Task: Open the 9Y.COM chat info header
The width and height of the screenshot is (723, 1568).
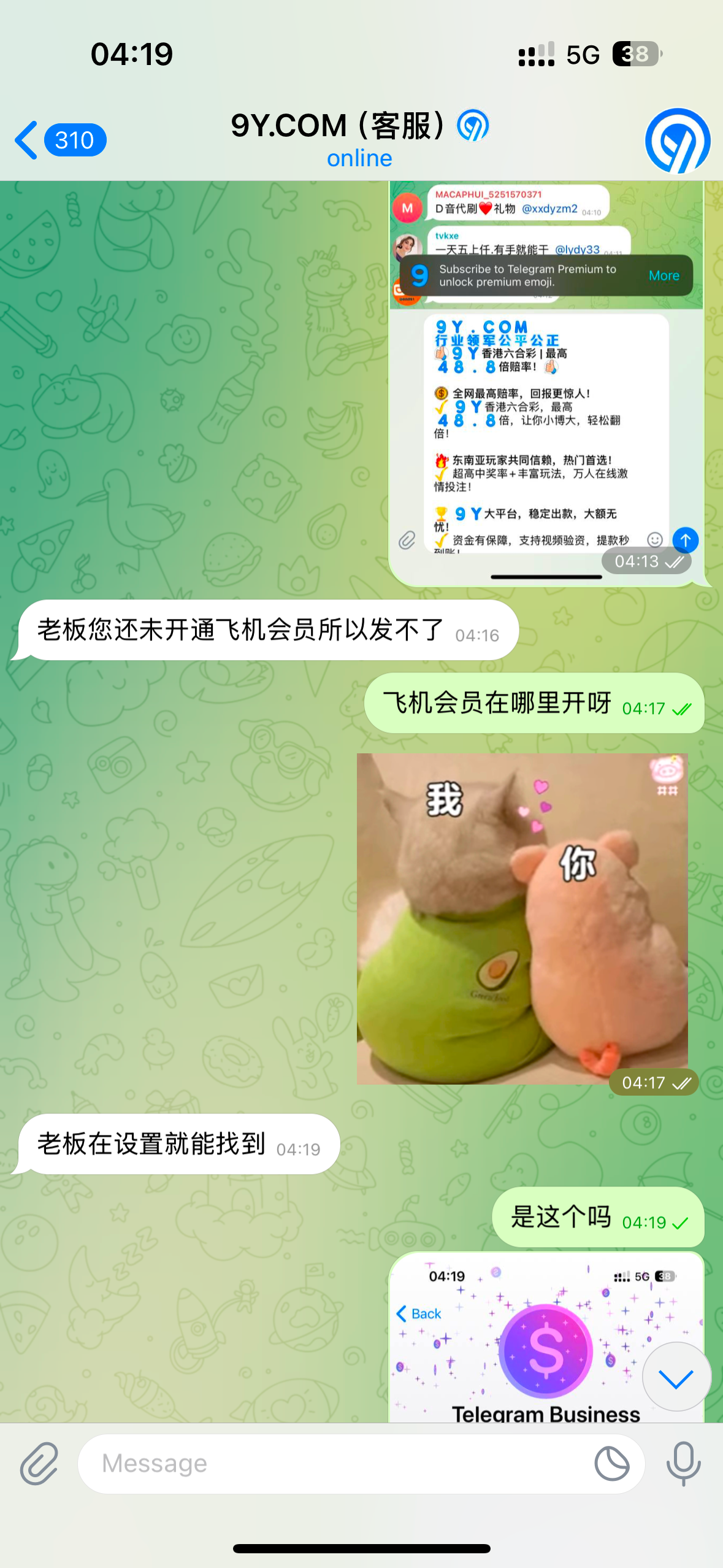Action: click(x=359, y=139)
